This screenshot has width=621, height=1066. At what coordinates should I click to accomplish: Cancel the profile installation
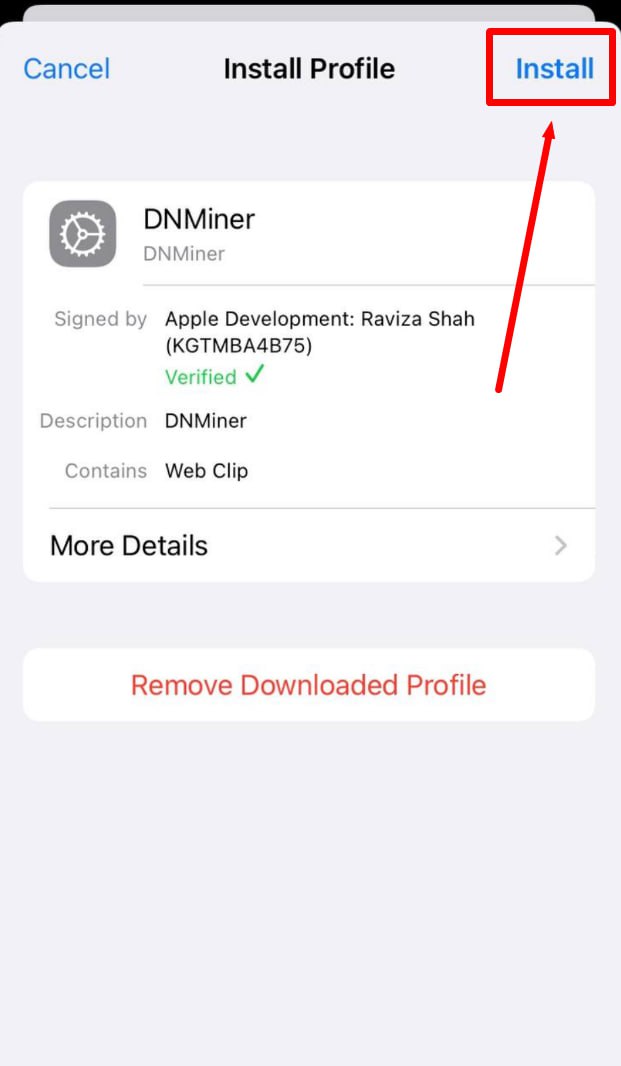click(x=67, y=69)
